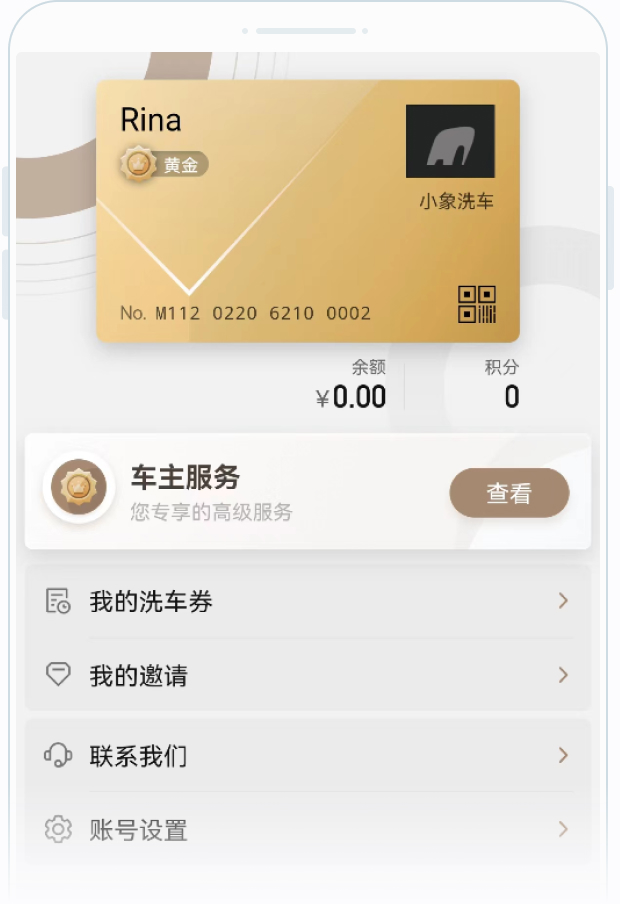Go to 联系我们
Viewport: 620px width, 904px height.
click(x=307, y=755)
